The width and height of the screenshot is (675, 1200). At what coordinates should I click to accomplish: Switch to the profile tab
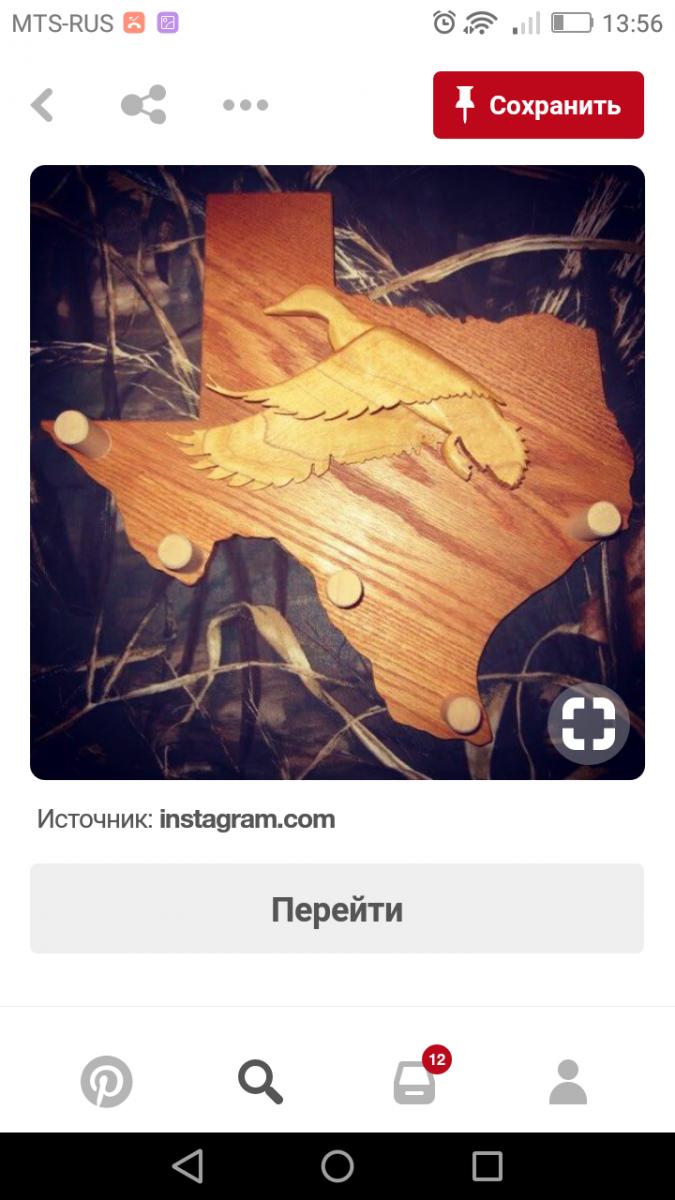(568, 1081)
